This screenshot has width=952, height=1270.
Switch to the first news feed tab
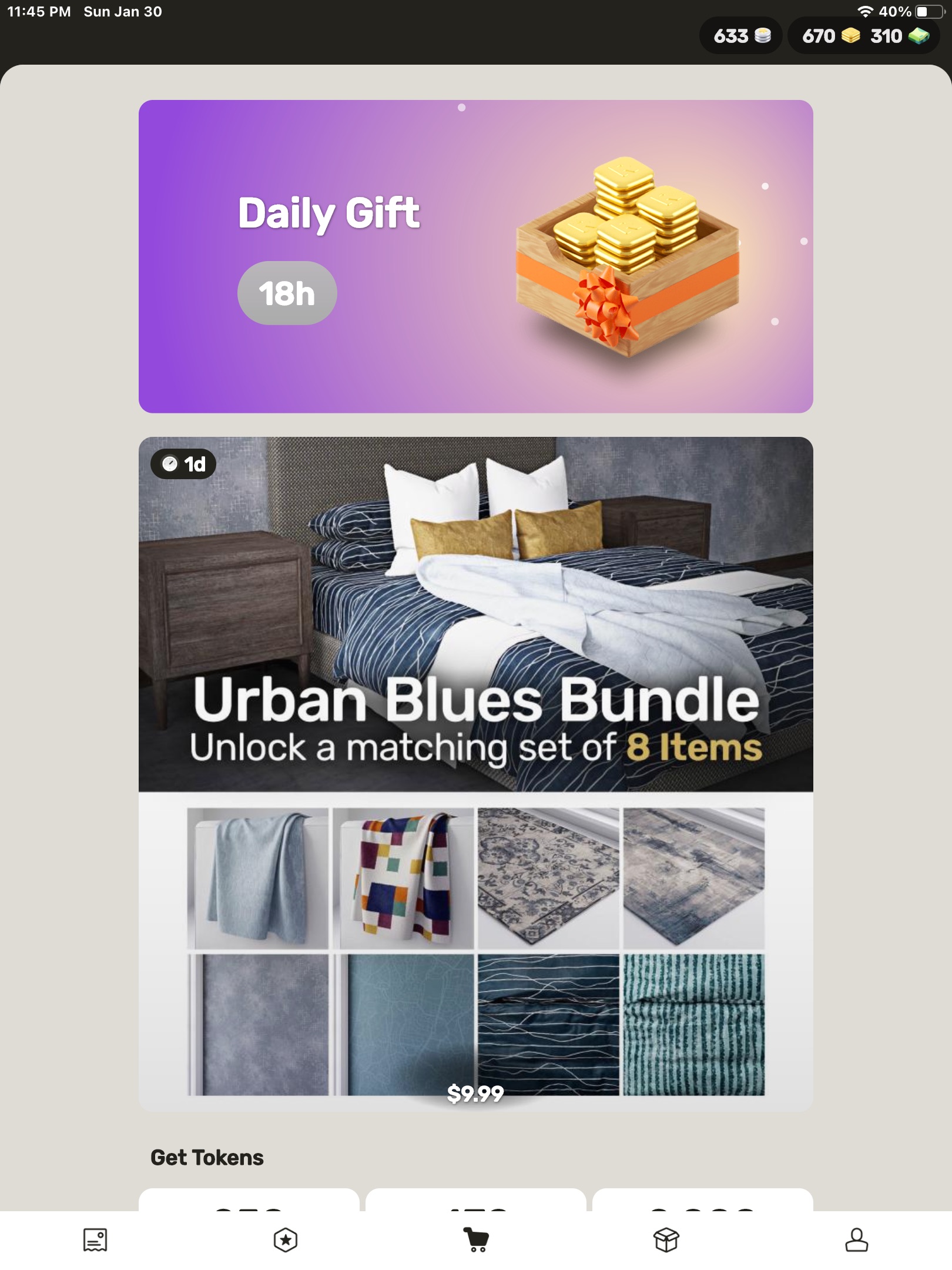[x=95, y=1240]
